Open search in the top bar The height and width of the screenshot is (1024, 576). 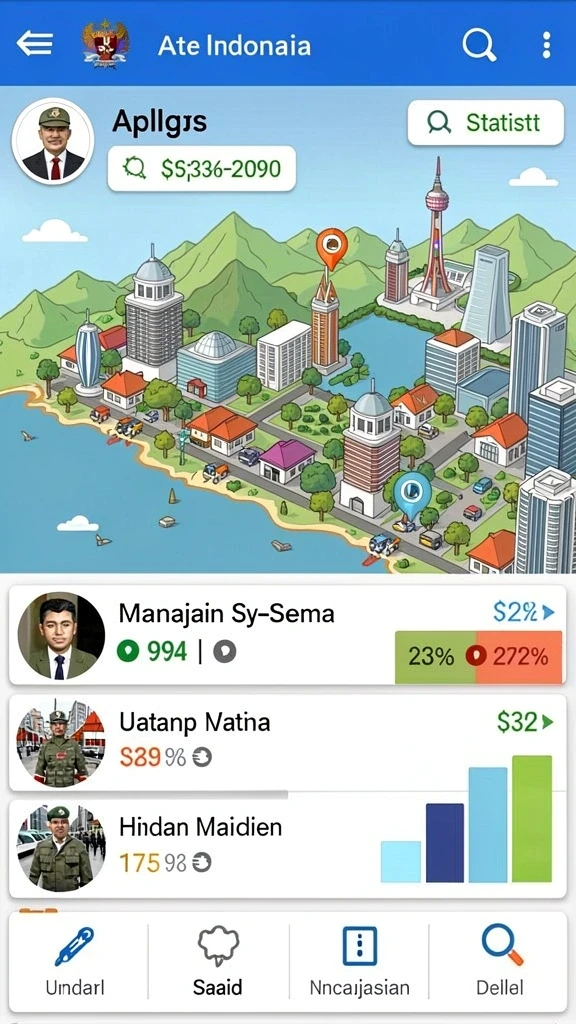(x=480, y=44)
